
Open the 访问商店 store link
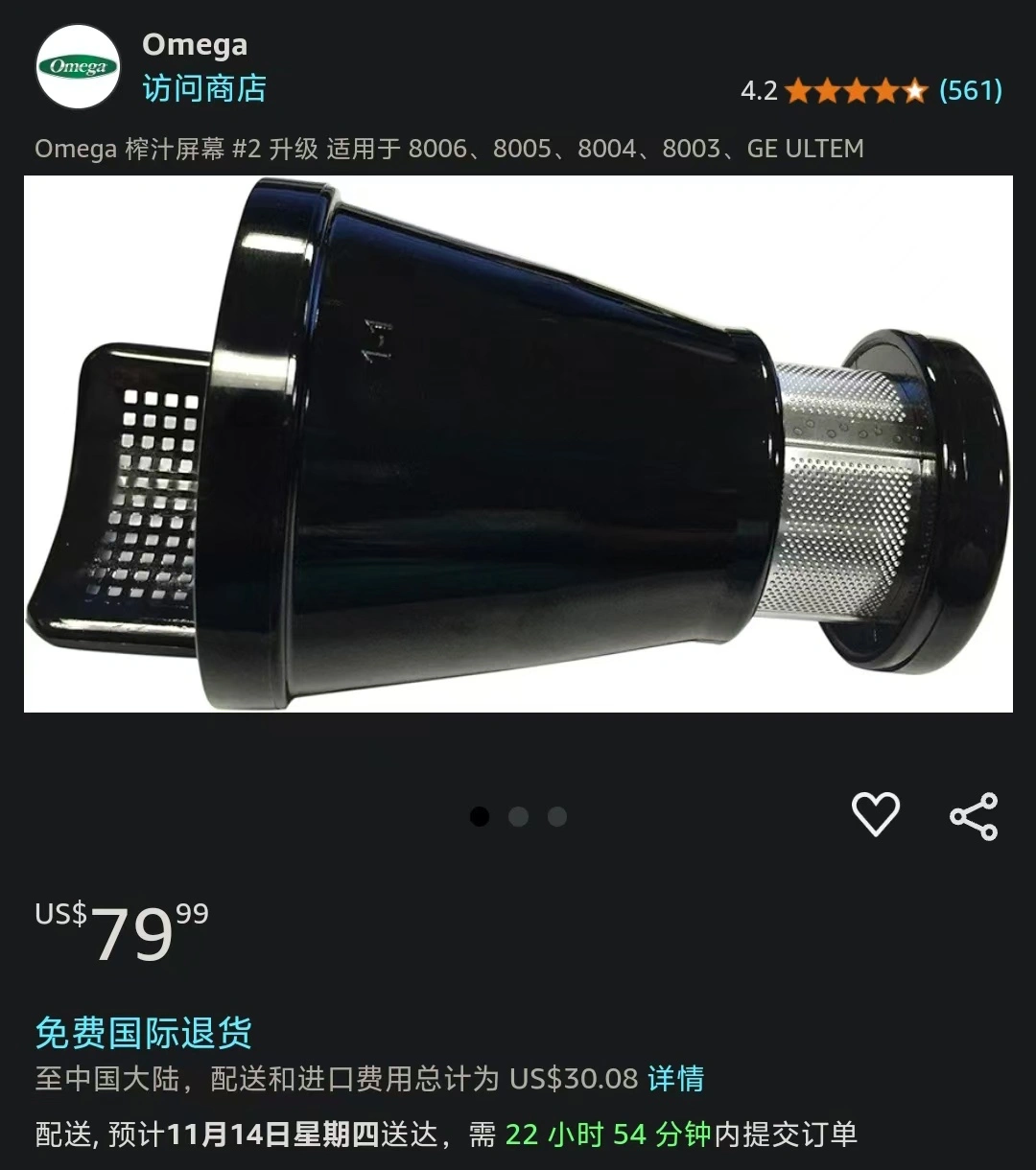point(204,90)
